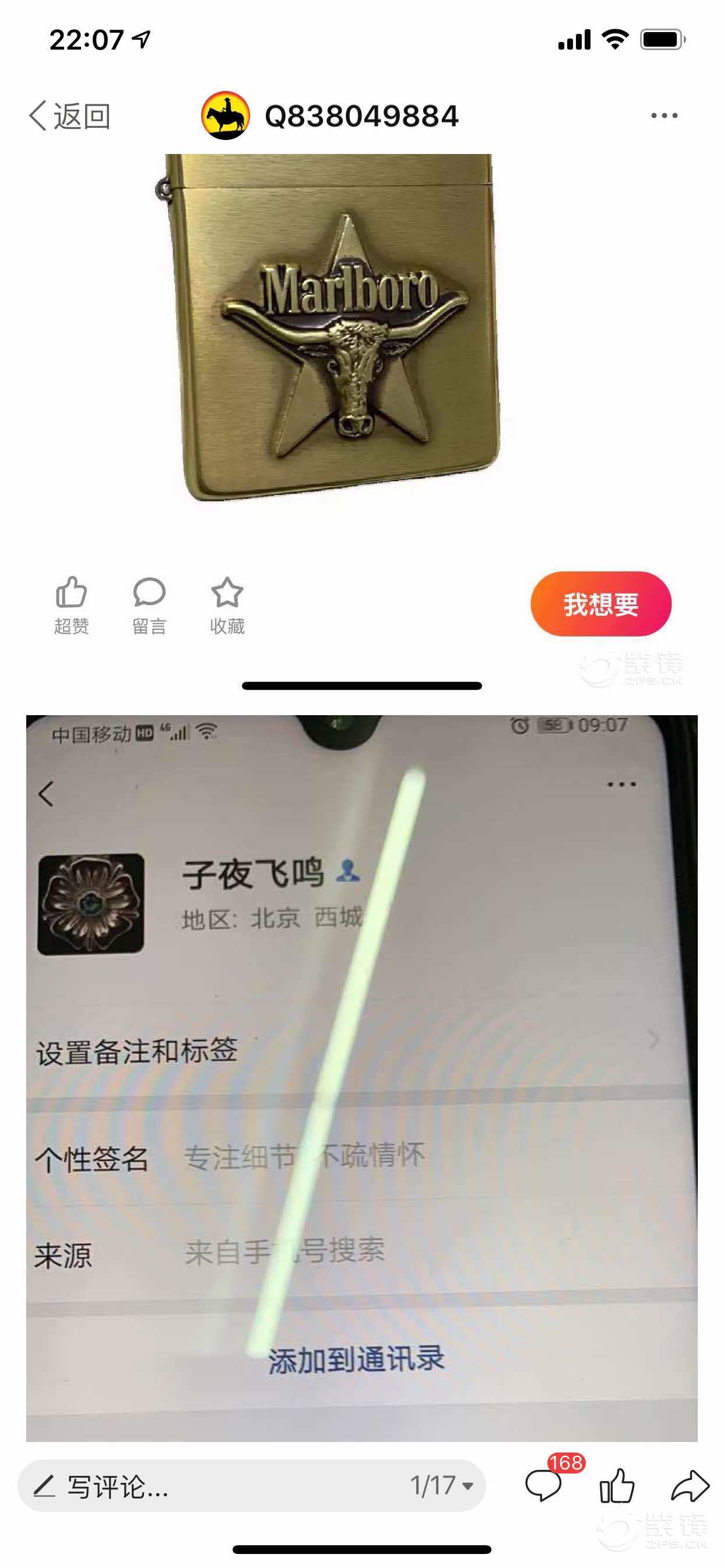Share this post with the arrow icon
Screen dimensions: 724x1568
(x=690, y=1486)
